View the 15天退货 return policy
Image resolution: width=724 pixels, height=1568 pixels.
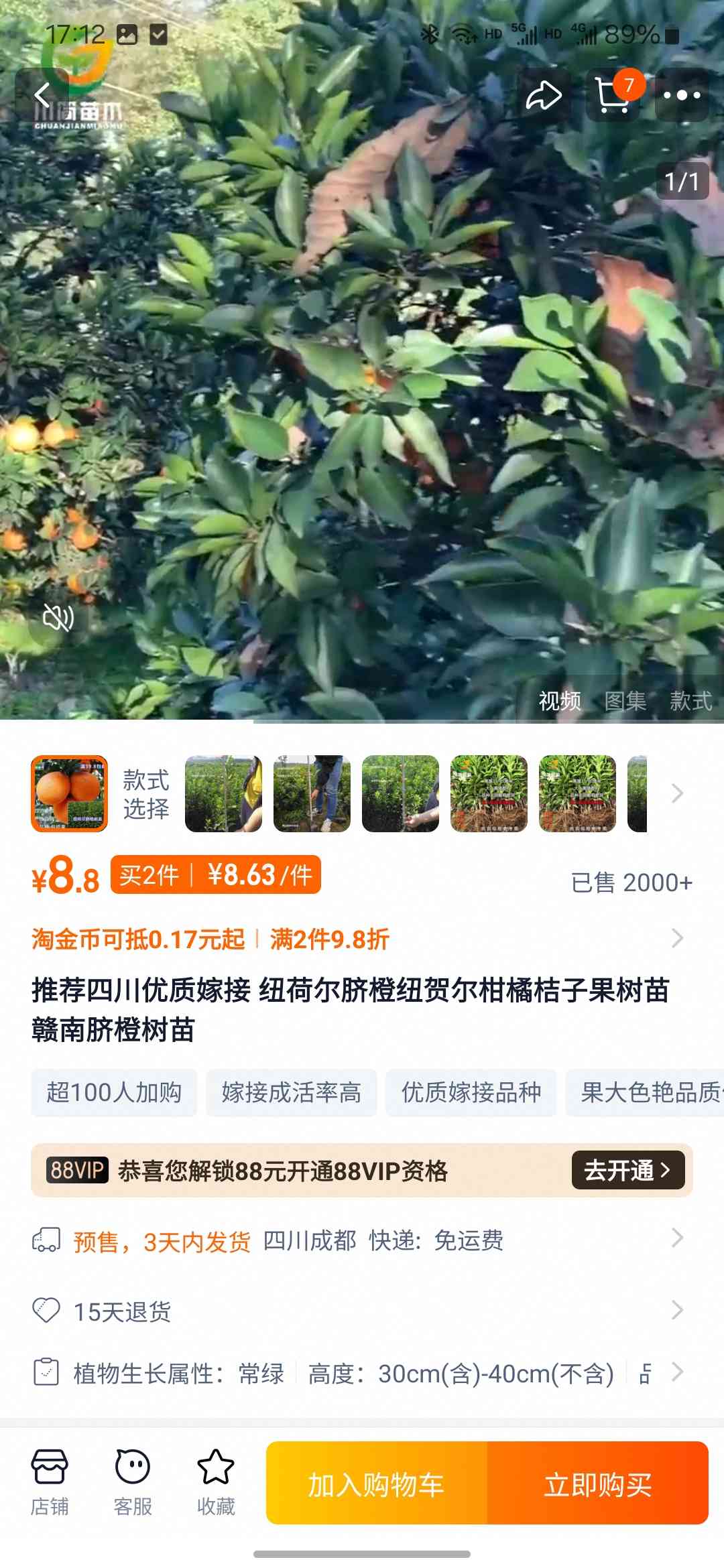362,1311
